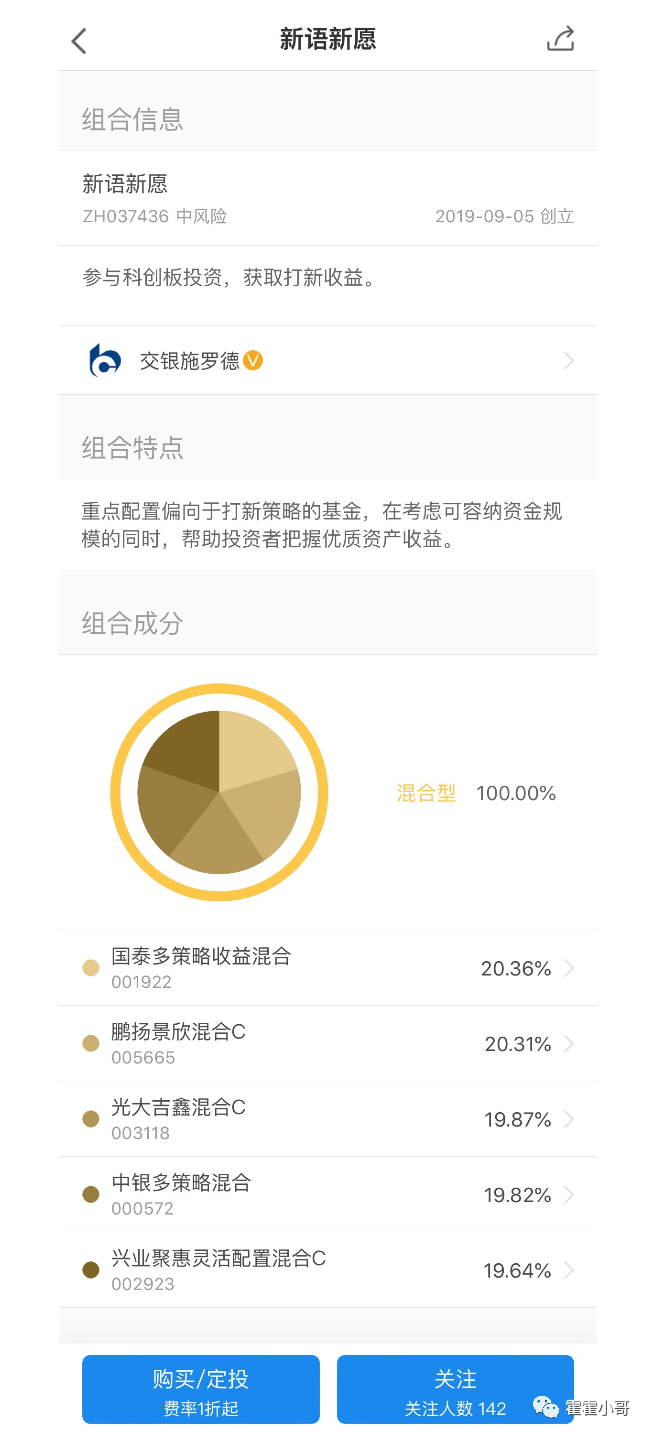View details of 光大吉鑫混合C
Viewport: 650px width, 1437px height.
328,1119
